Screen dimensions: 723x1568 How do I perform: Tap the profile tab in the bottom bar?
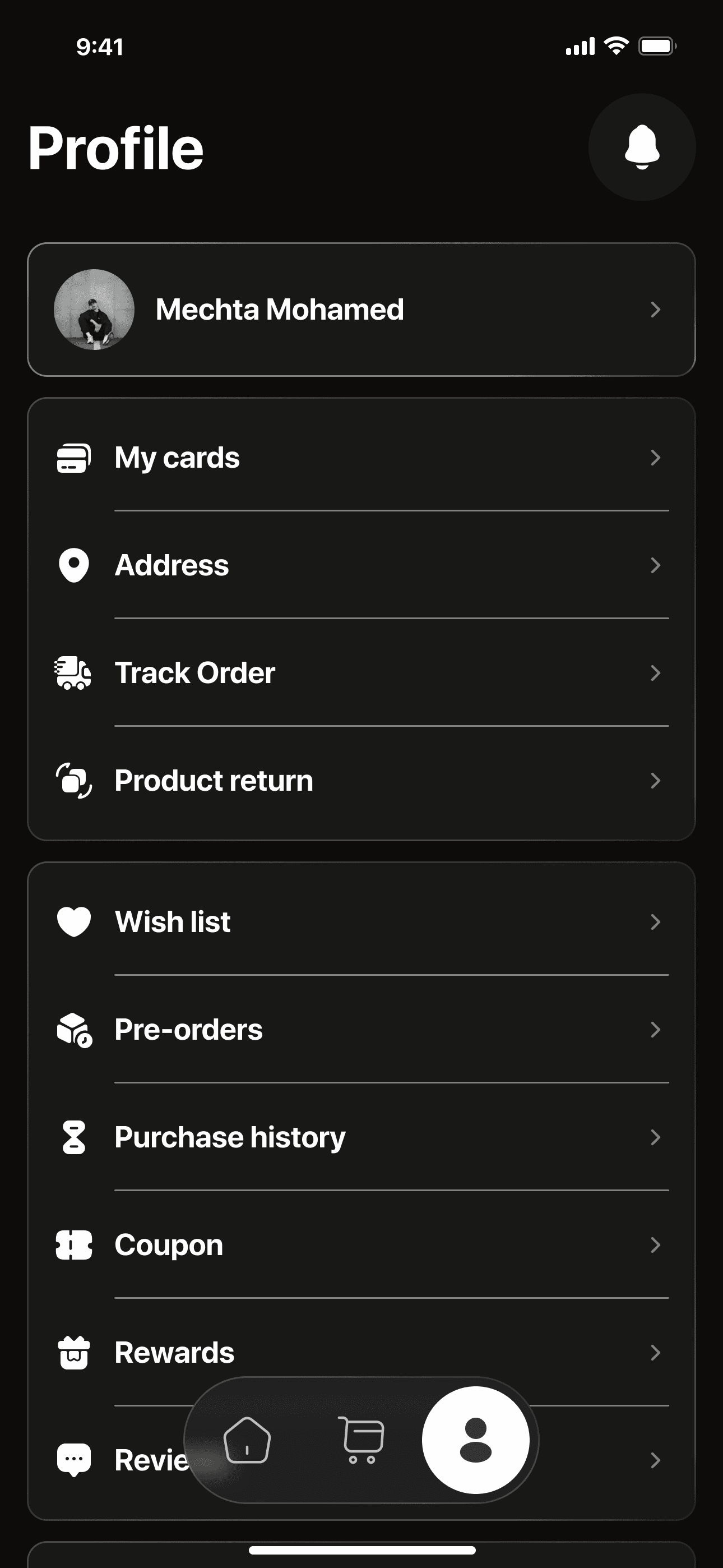(x=475, y=1440)
